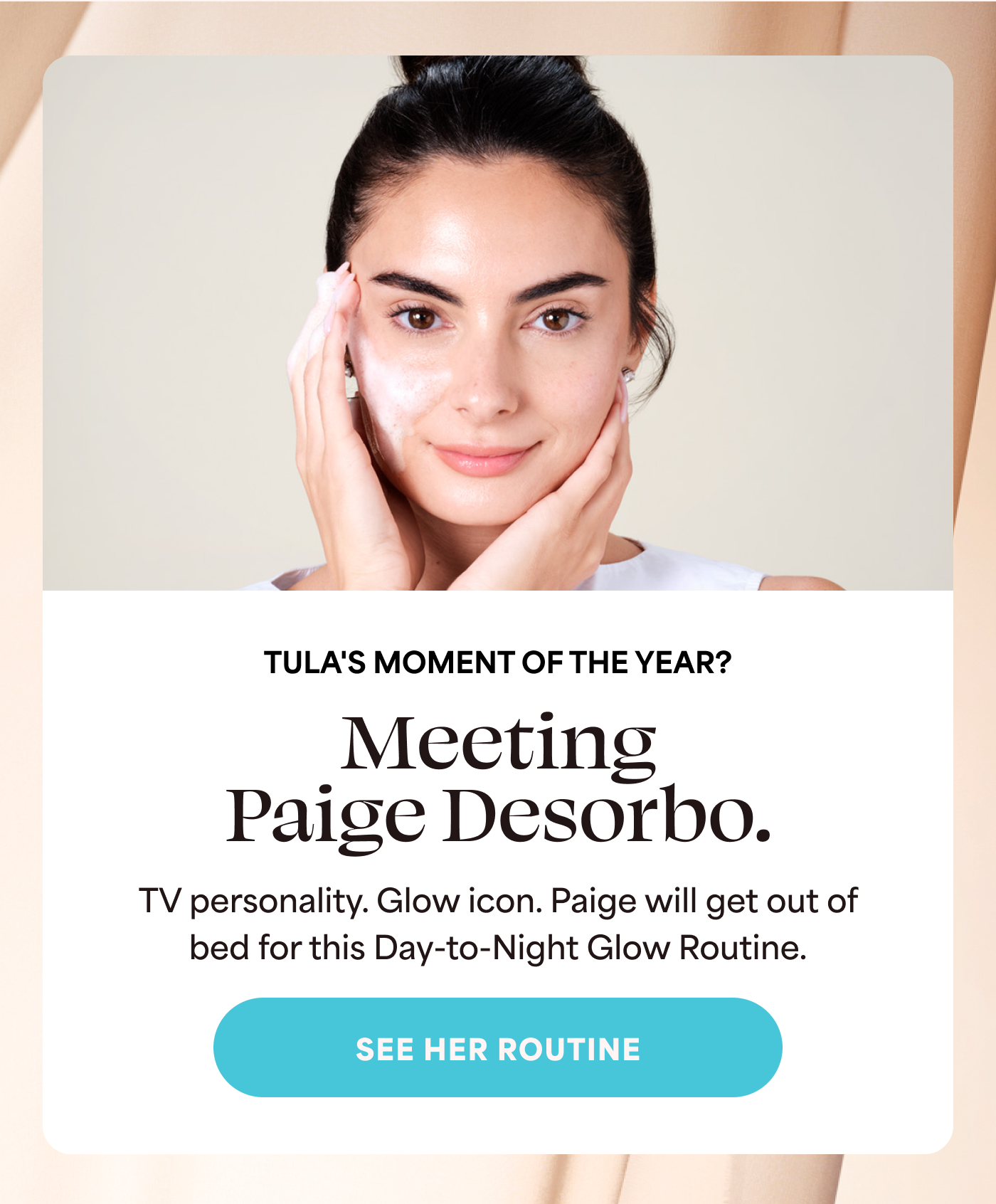Open the hero photo of Paige Desorbo
The image size is (996, 1204).
pyautogui.click(x=498, y=320)
